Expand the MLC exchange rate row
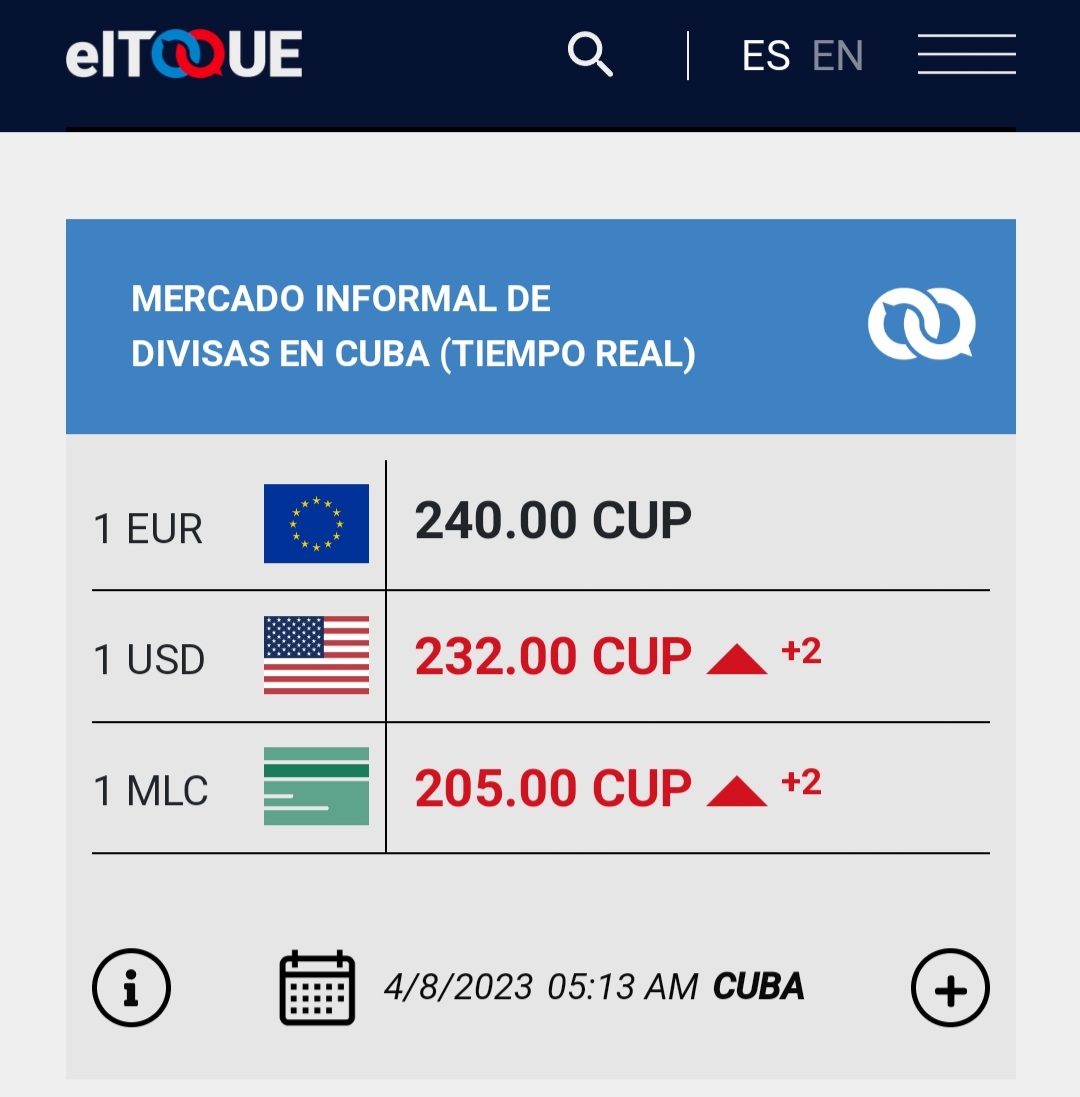The image size is (1080, 1097). 540,788
